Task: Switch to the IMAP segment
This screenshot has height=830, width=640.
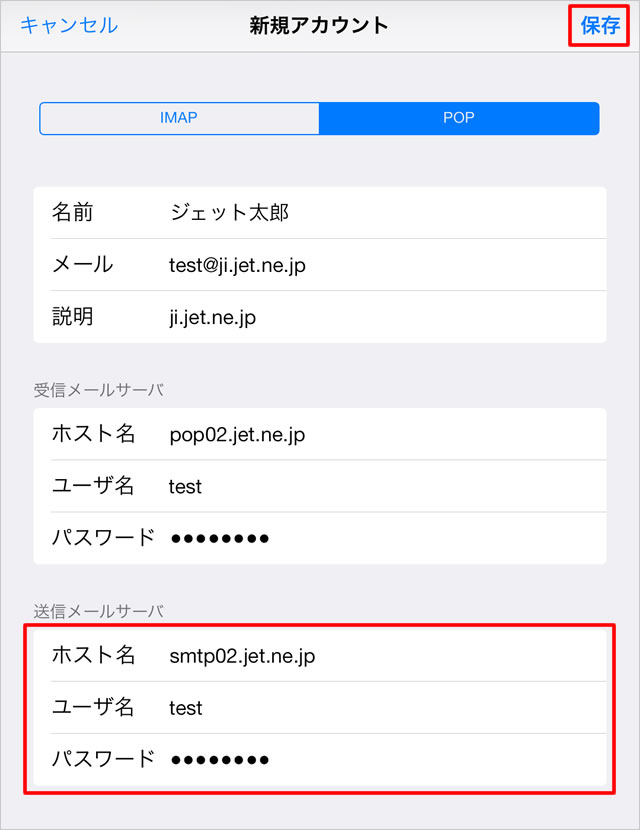Action: 179,118
